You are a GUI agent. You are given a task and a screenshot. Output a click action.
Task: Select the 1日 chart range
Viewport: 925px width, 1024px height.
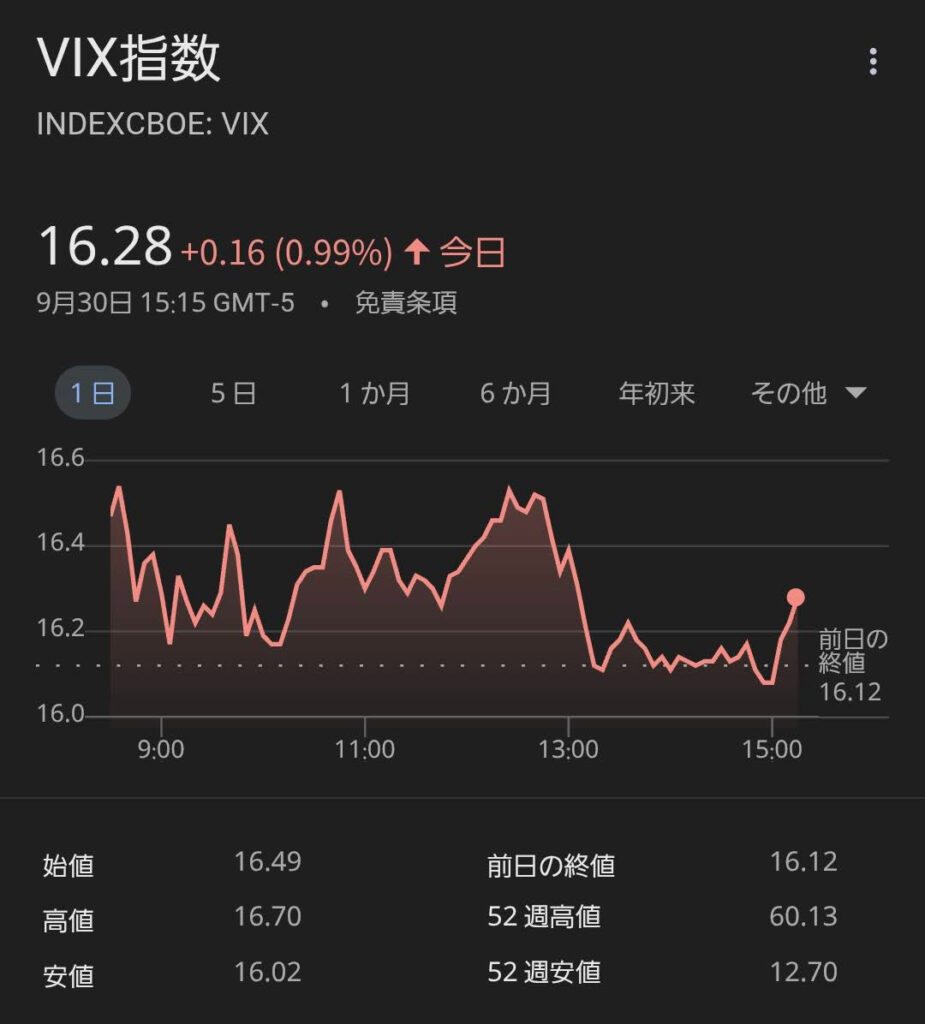tap(92, 393)
